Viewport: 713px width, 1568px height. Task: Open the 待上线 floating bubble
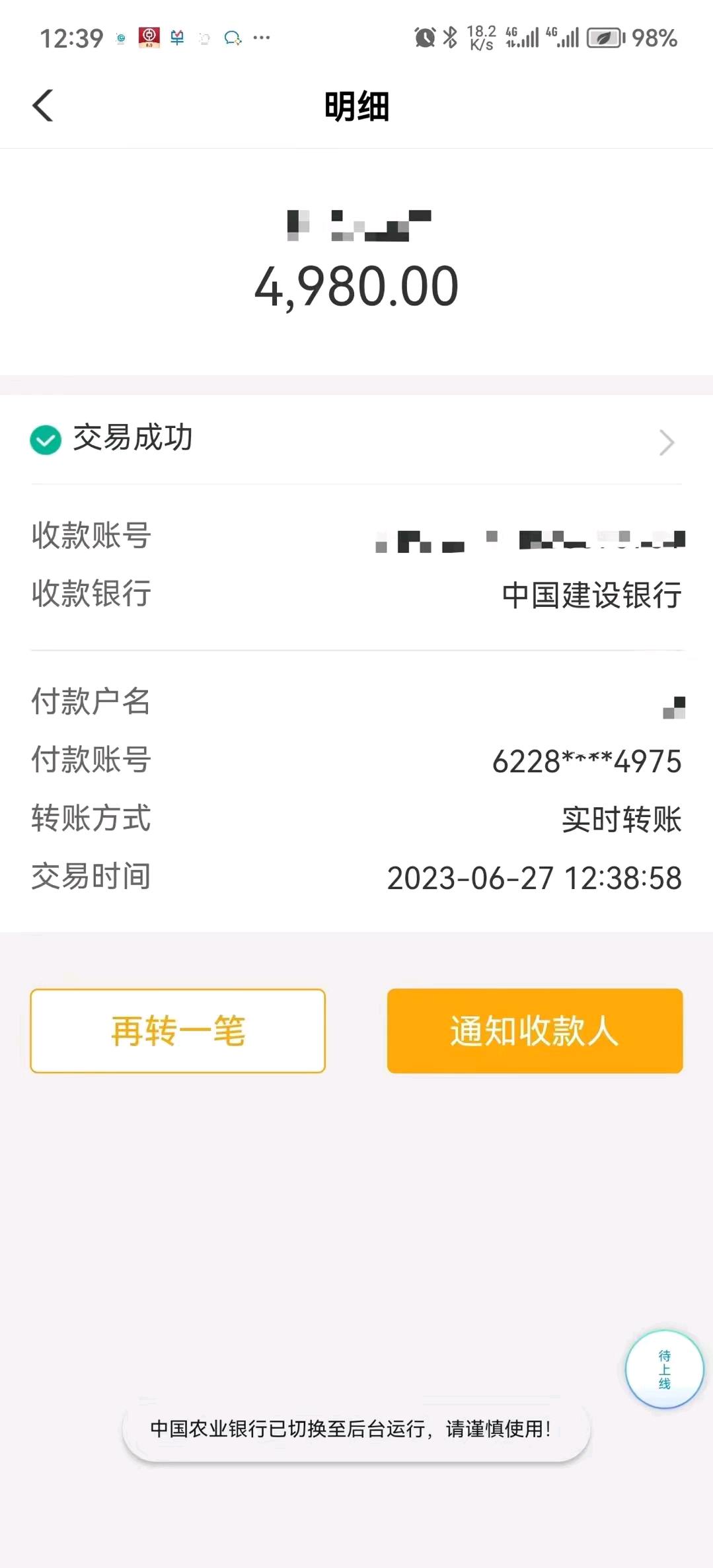pyautogui.click(x=664, y=1369)
